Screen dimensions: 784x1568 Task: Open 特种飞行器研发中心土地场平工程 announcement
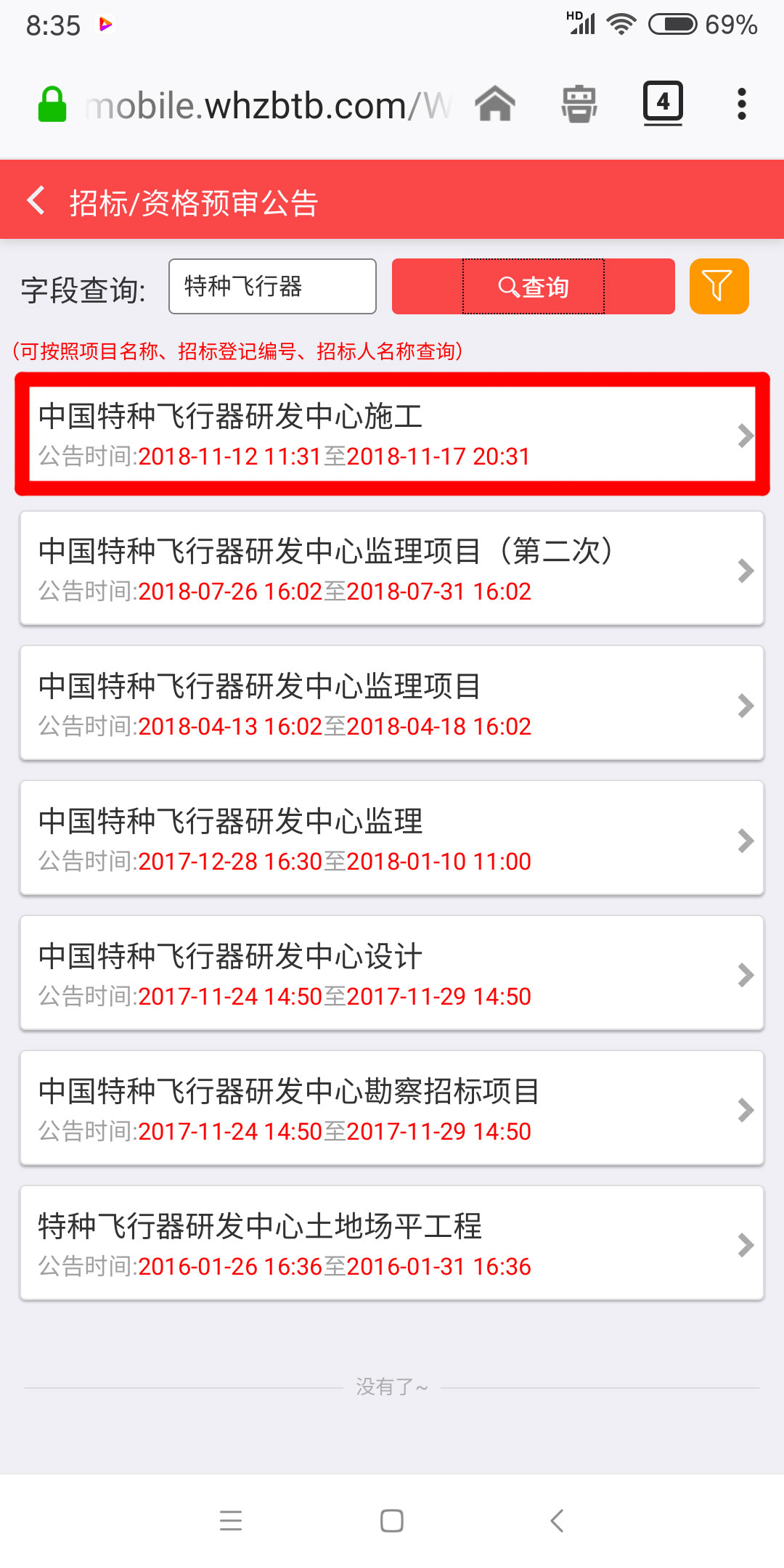point(392,1244)
